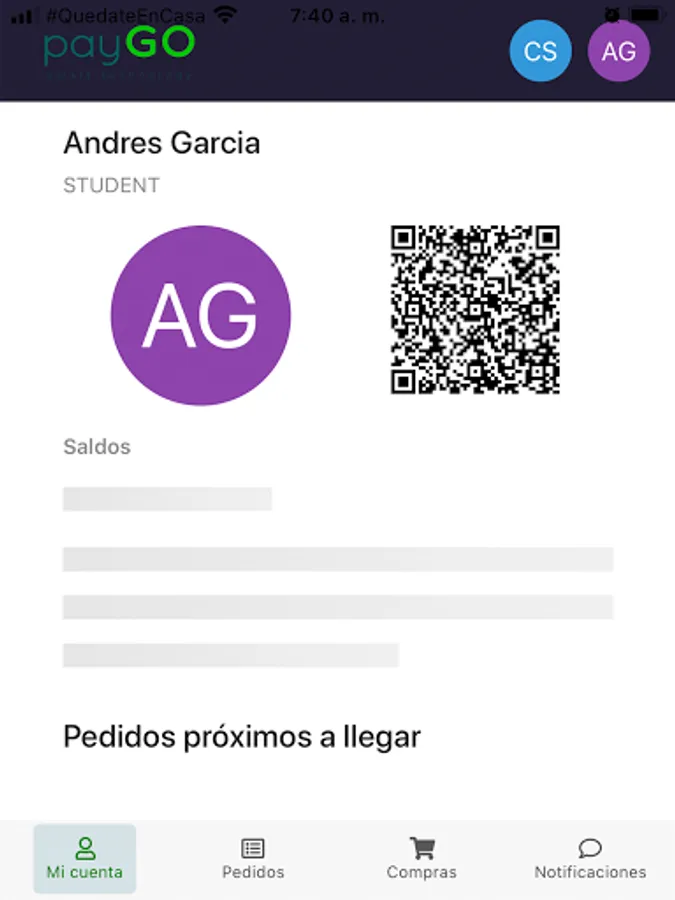Open the Mi cuenta tab
This screenshot has height=900, width=675.
pos(85,859)
